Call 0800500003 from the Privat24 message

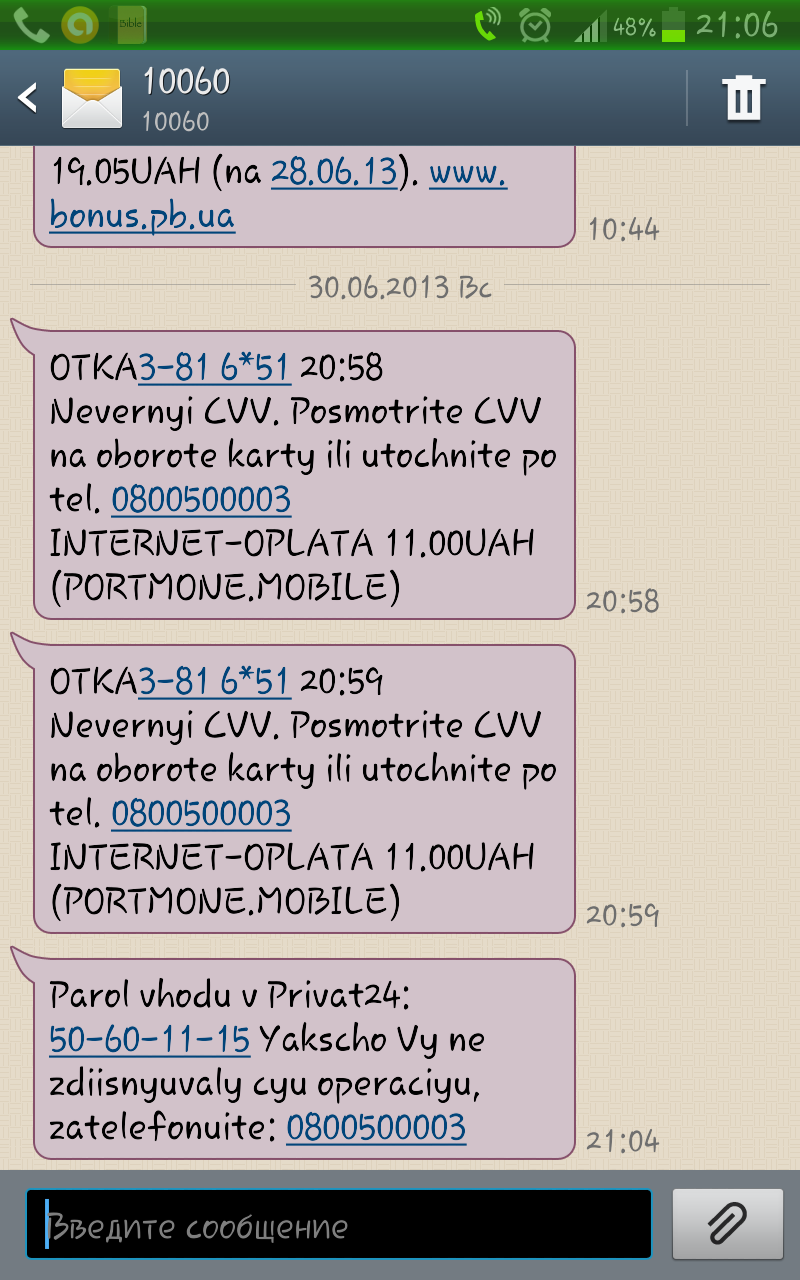coord(376,1127)
